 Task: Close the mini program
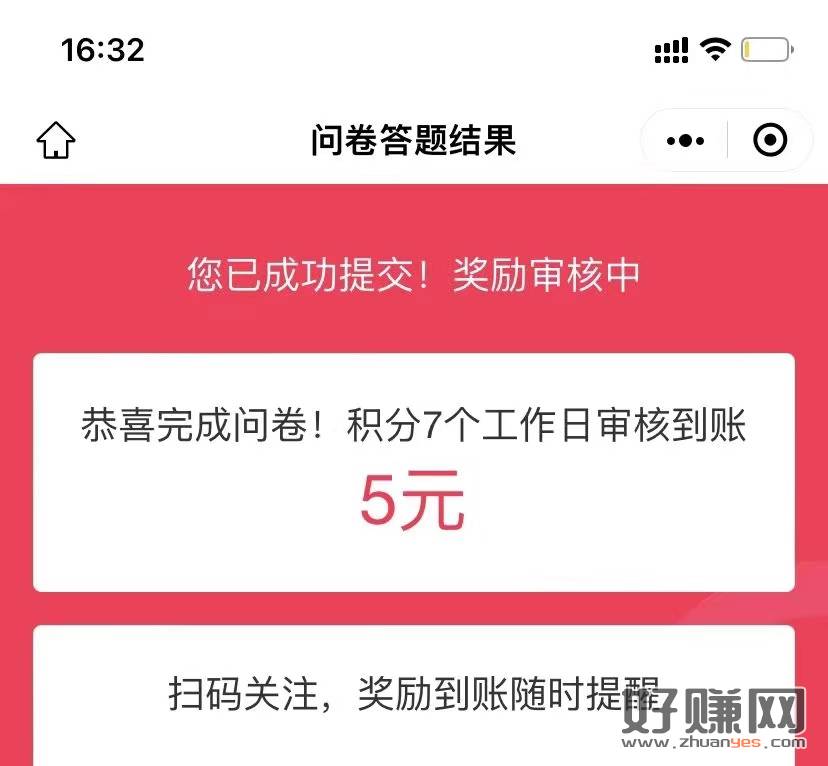pos(769,141)
